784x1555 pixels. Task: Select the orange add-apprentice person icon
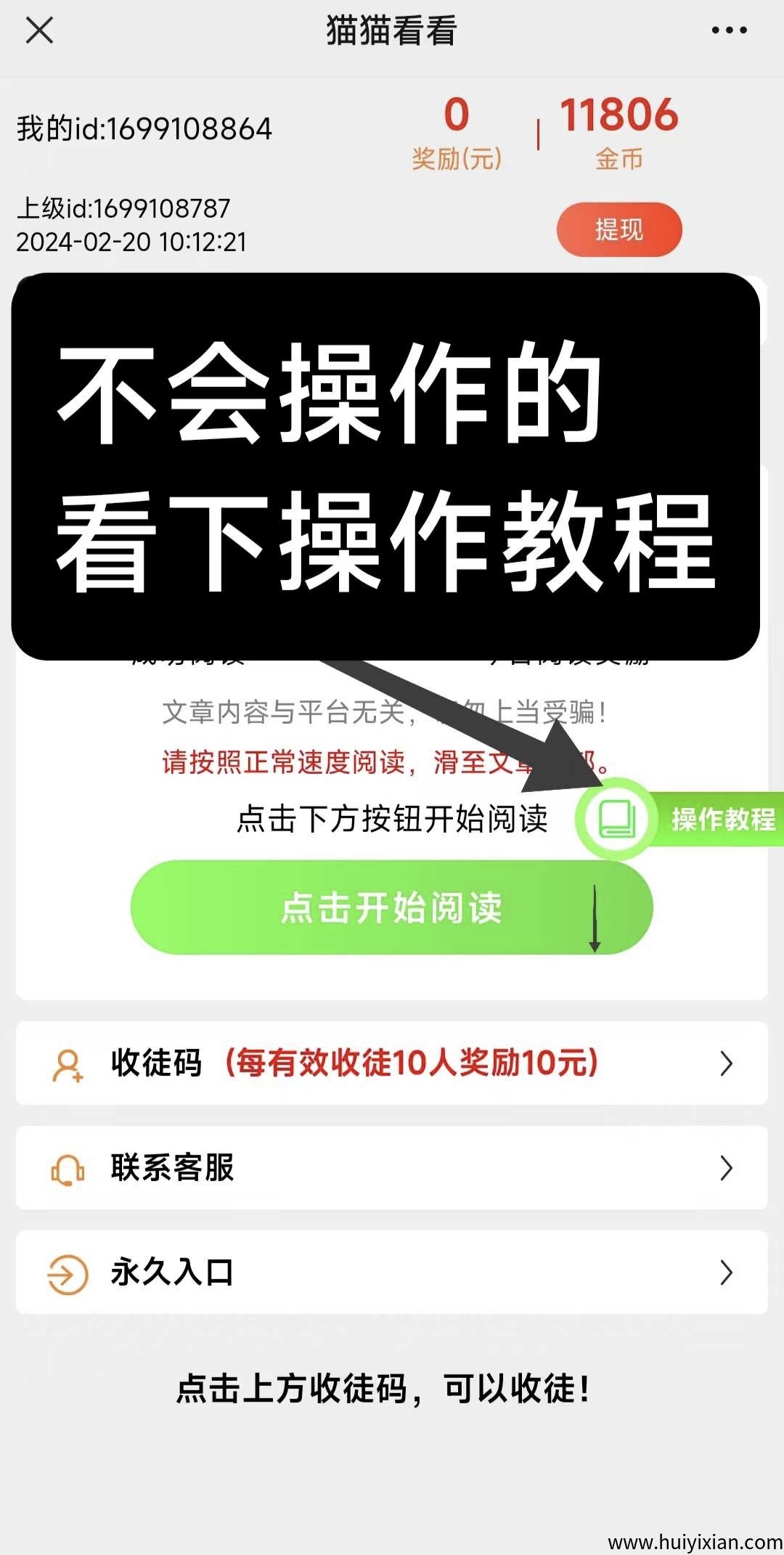tap(68, 1064)
